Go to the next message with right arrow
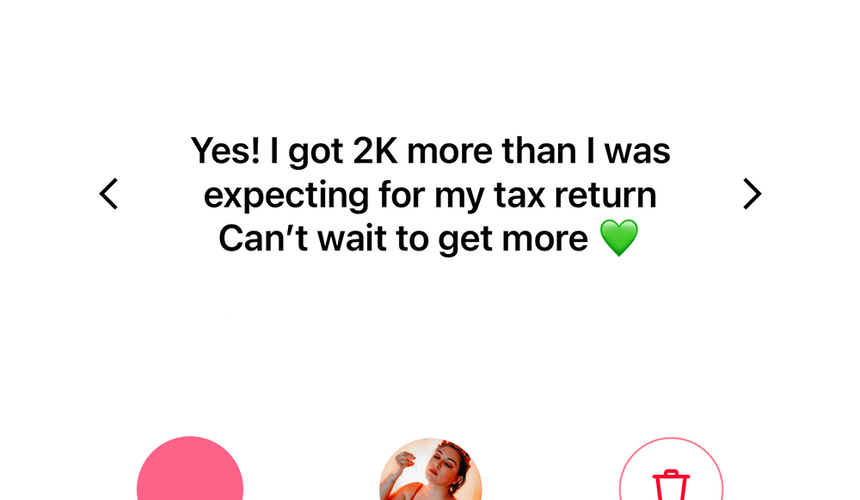The width and height of the screenshot is (860, 500). [752, 194]
